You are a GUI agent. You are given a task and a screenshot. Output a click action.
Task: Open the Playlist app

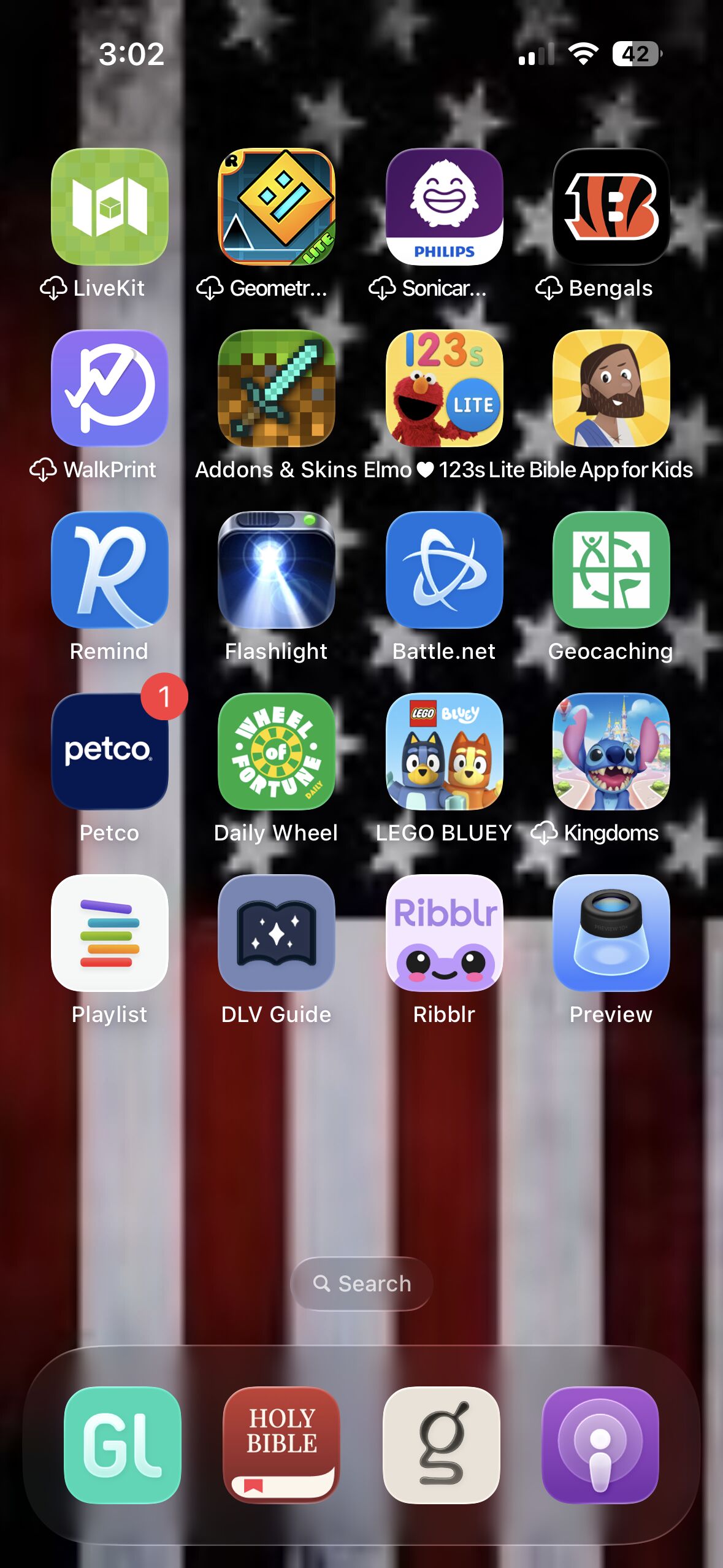tap(110, 933)
